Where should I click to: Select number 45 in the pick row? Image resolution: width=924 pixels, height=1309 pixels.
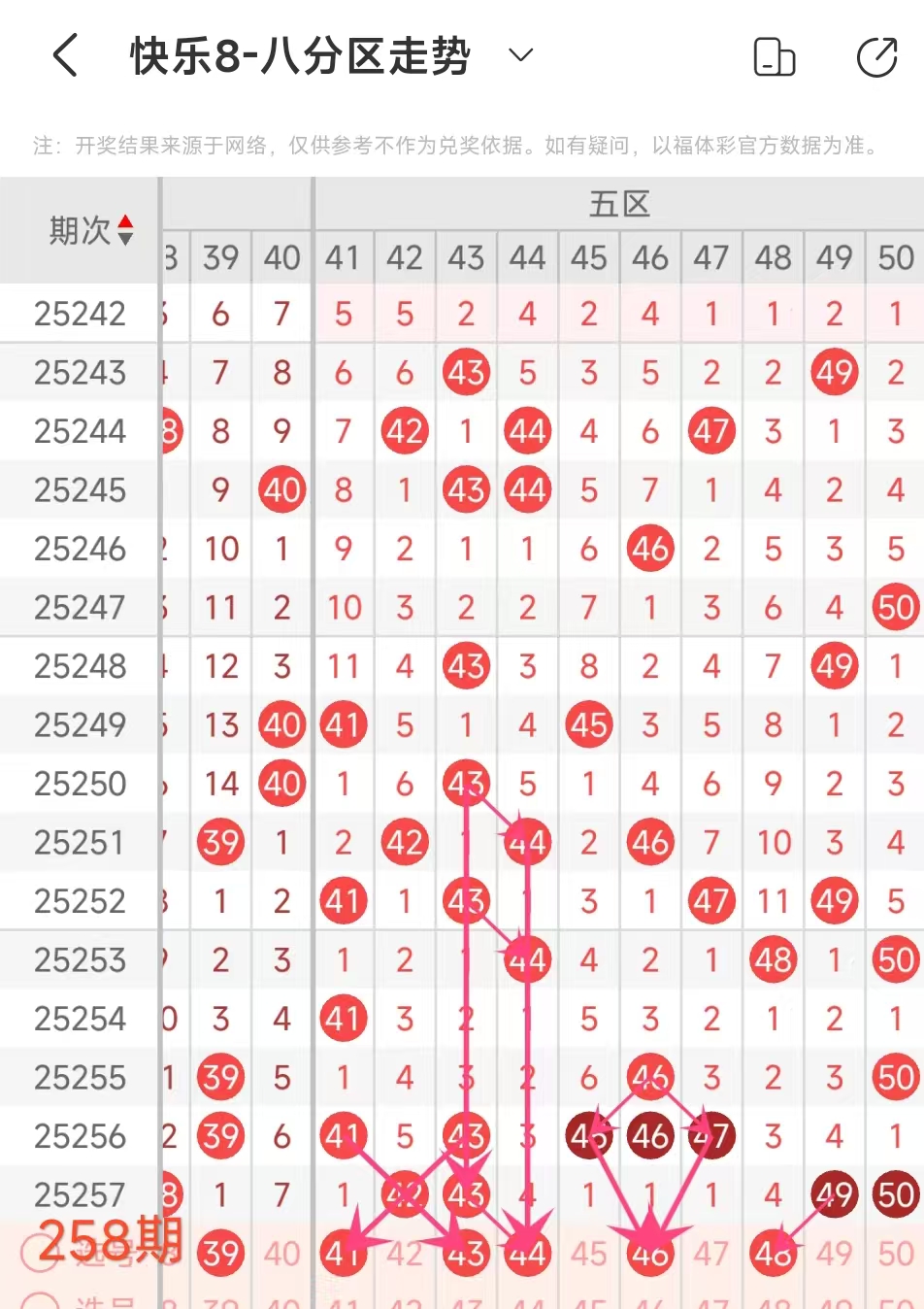coord(588,1254)
